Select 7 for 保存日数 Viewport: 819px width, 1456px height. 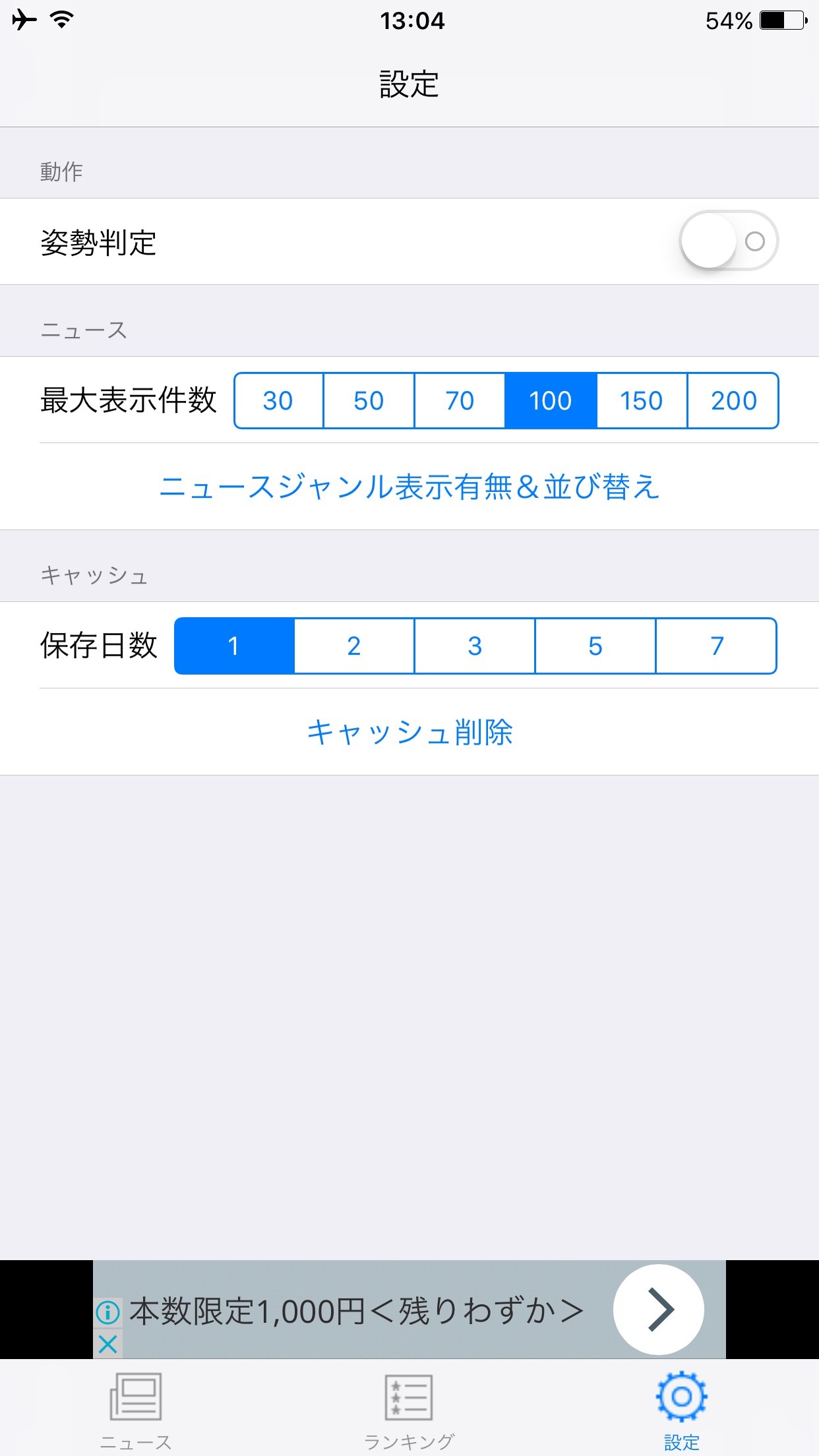click(717, 646)
